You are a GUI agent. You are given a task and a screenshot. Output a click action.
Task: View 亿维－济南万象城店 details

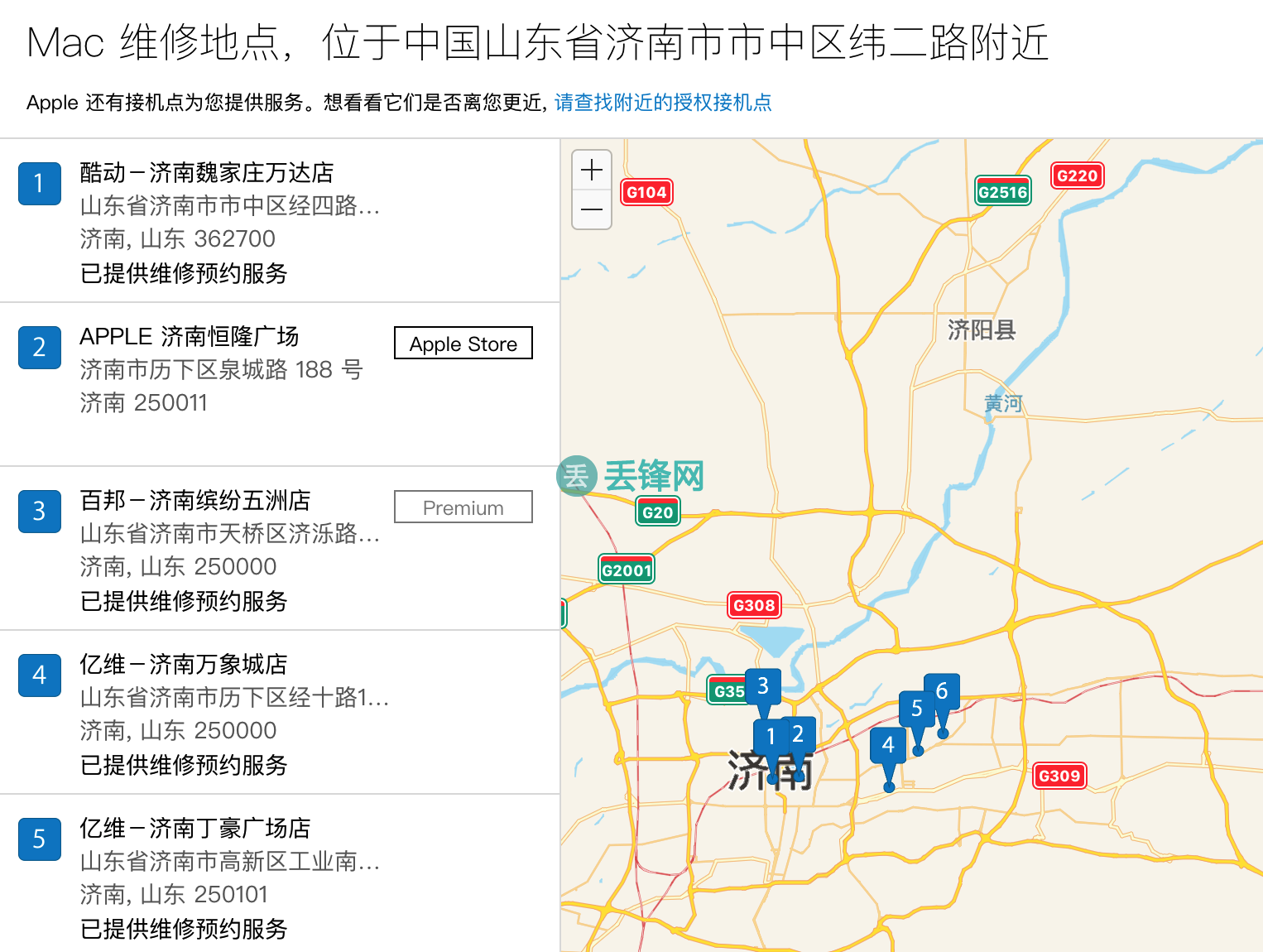[x=184, y=665]
